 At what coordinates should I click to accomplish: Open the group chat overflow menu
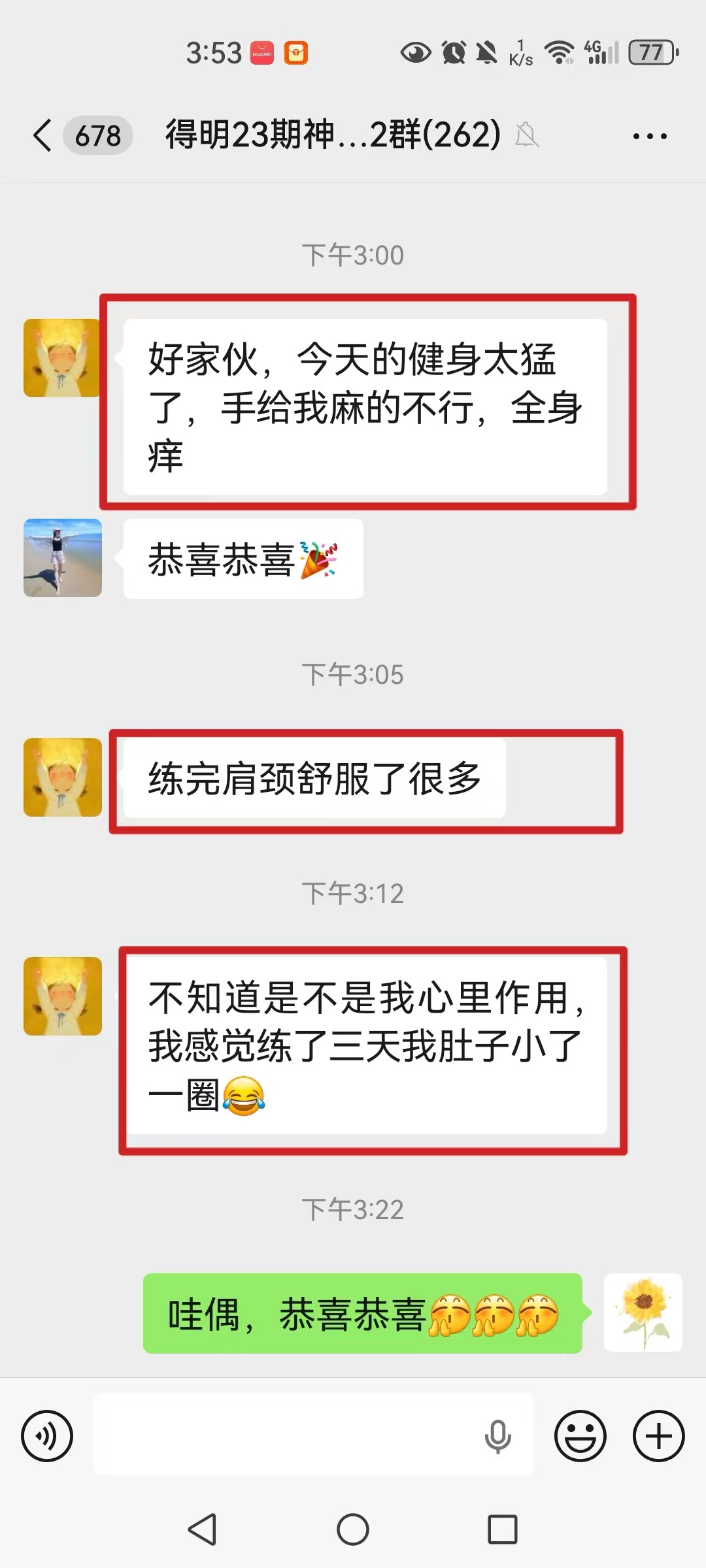tap(649, 136)
